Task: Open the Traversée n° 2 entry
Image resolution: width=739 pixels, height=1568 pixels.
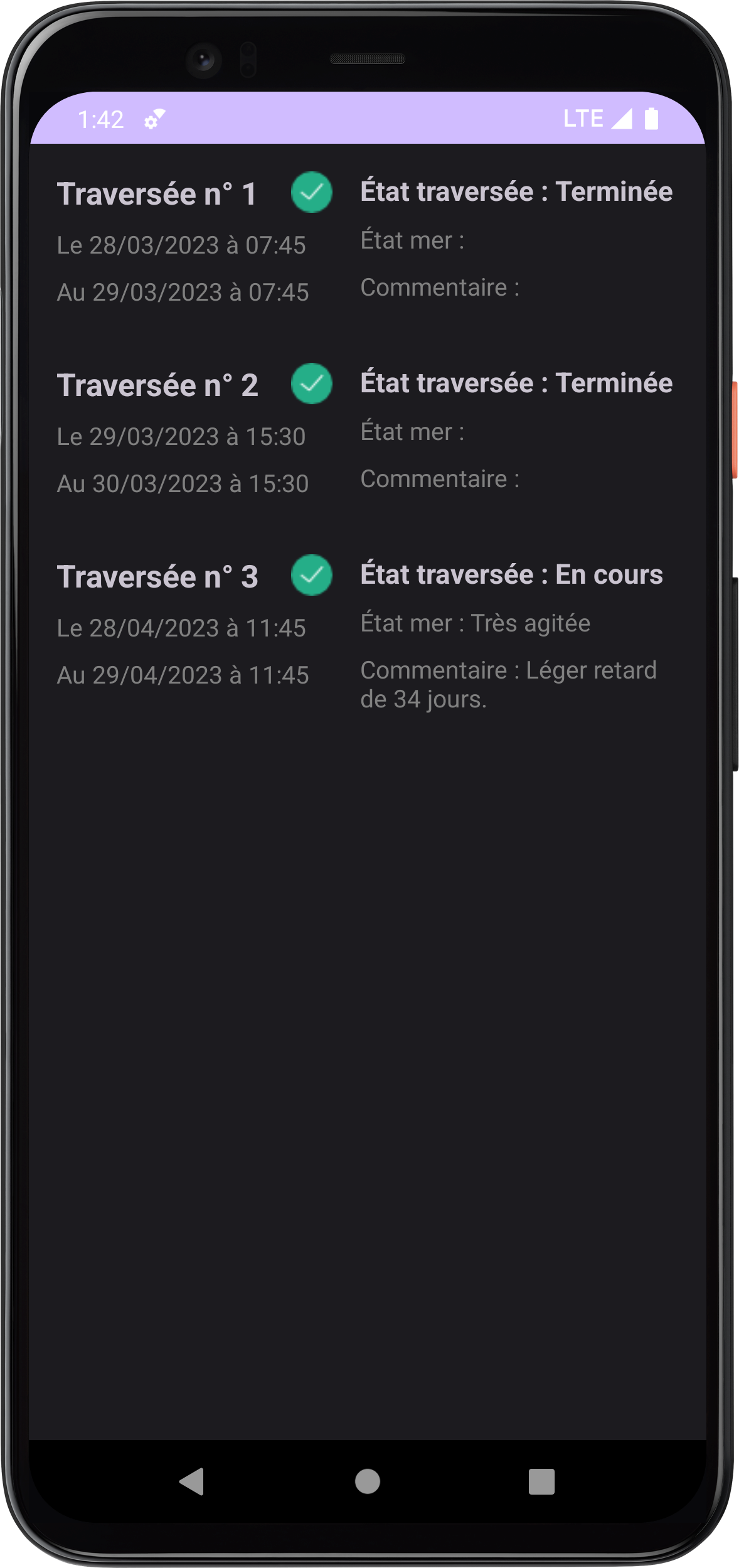Action: (157, 385)
